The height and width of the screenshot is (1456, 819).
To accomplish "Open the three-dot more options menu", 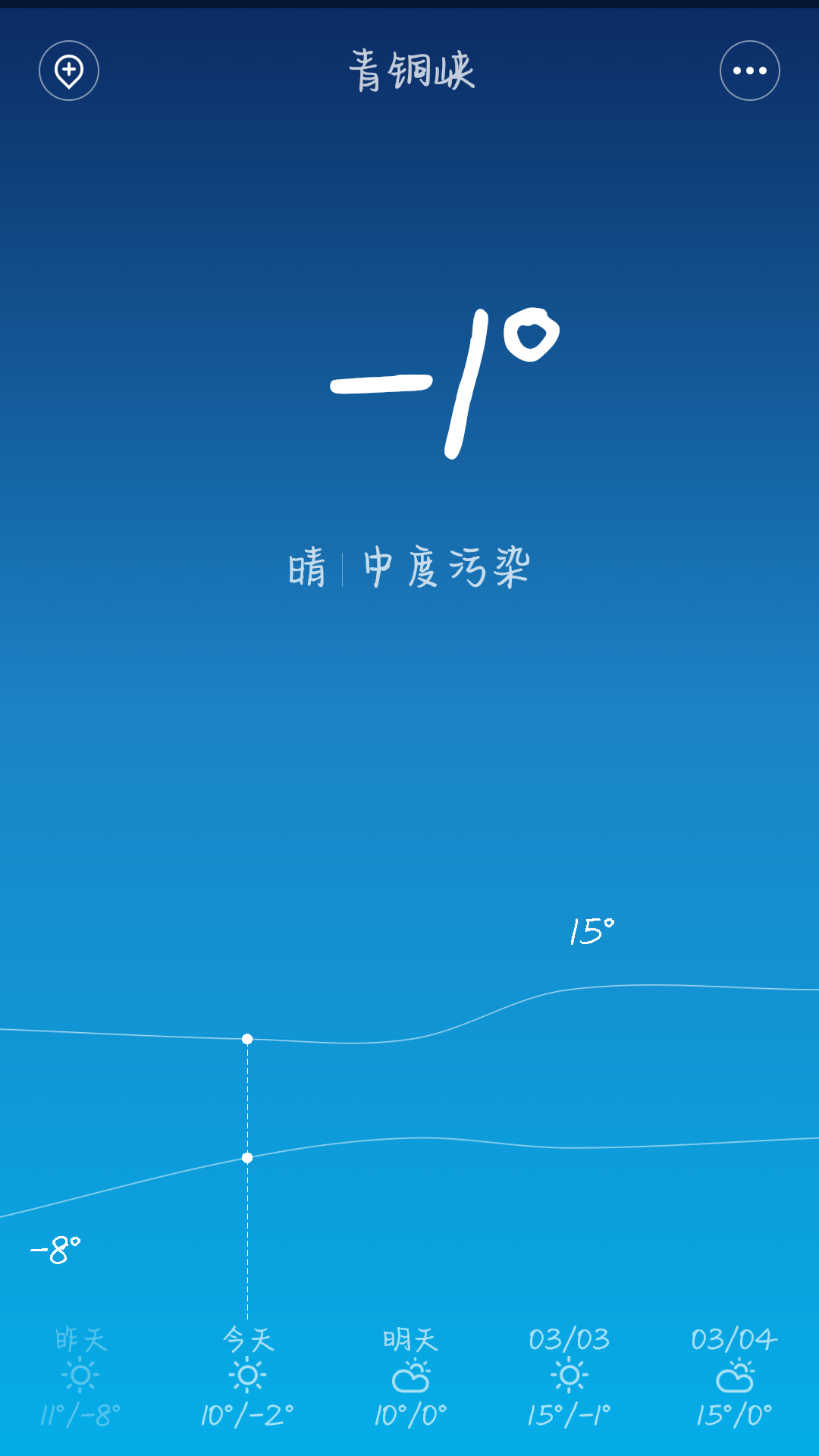I will tap(749, 71).
